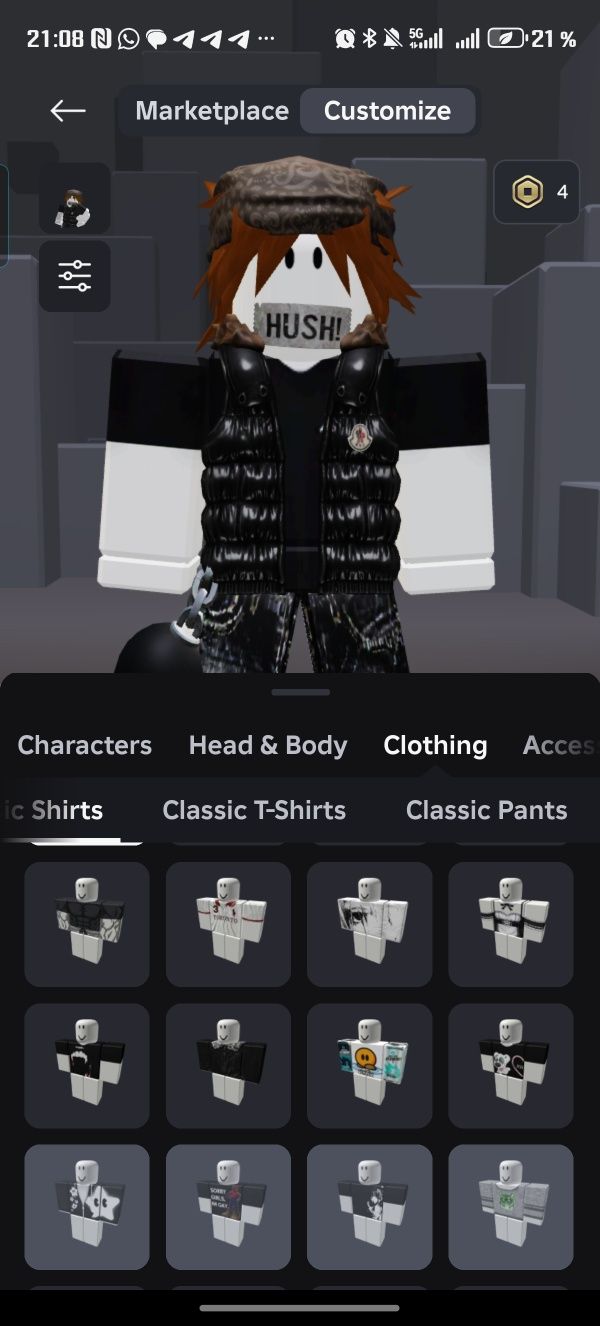The height and width of the screenshot is (1326, 600).
Task: Equip the black muscle shirt with white sleeves
Action: 87,924
